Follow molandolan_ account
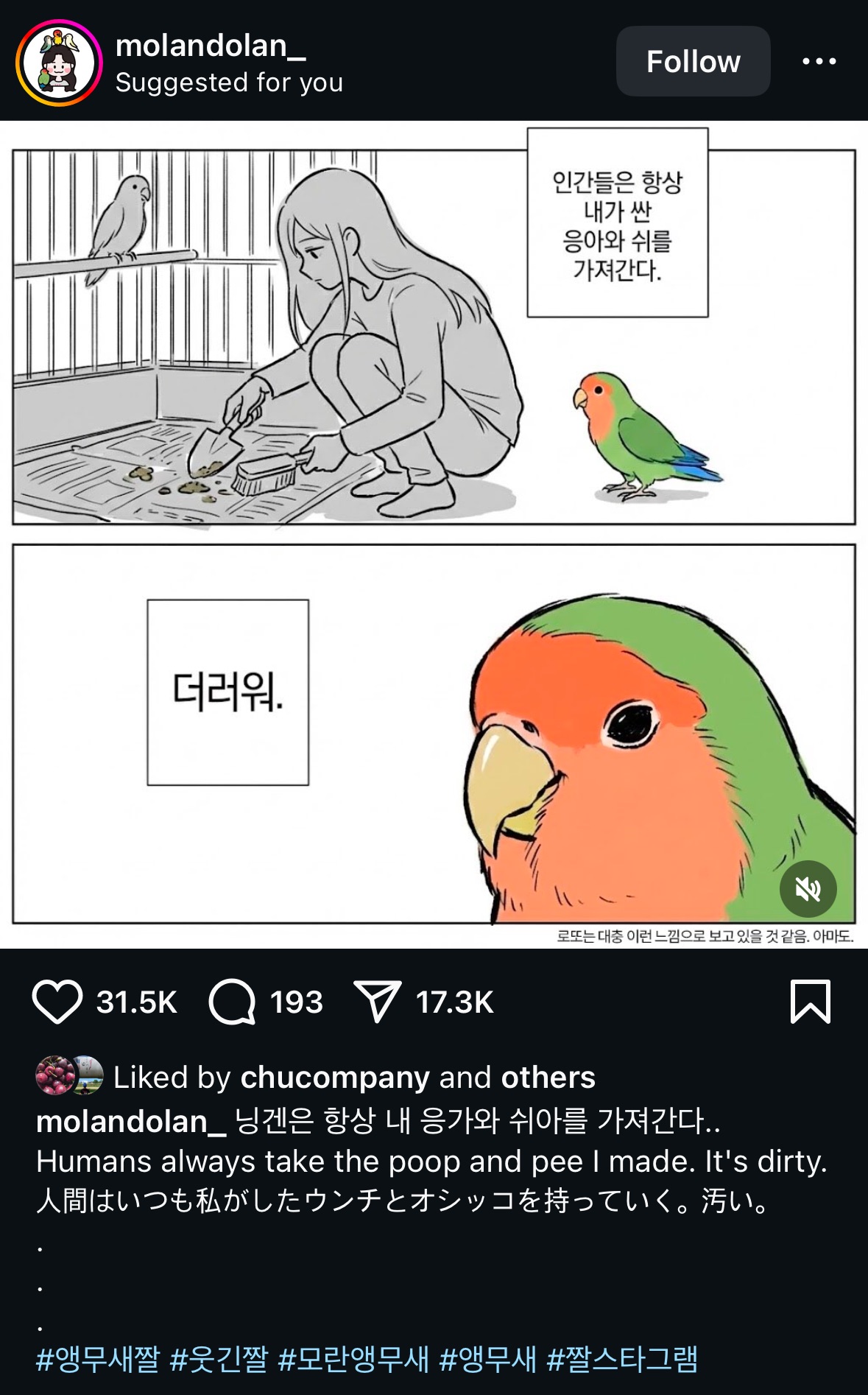This screenshot has height=1395, width=868. tap(693, 61)
